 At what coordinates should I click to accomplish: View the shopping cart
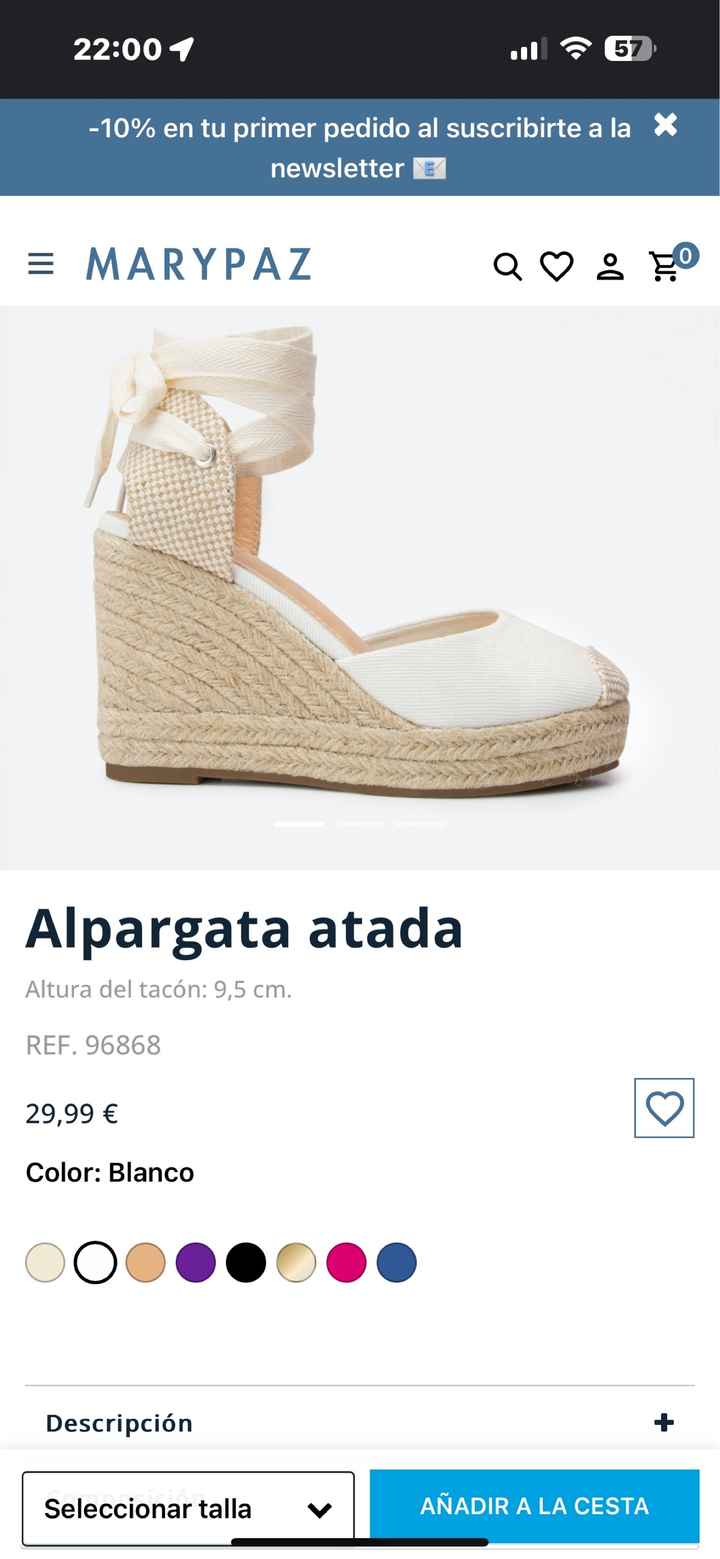pos(665,267)
